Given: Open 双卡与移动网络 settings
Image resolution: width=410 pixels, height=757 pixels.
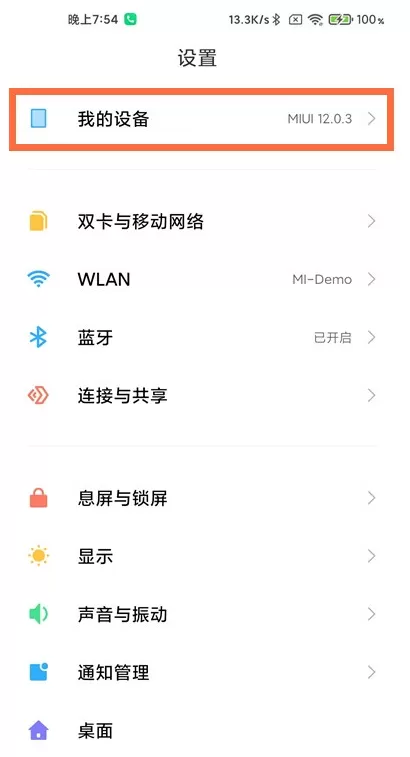Looking at the screenshot, I should [x=201, y=222].
